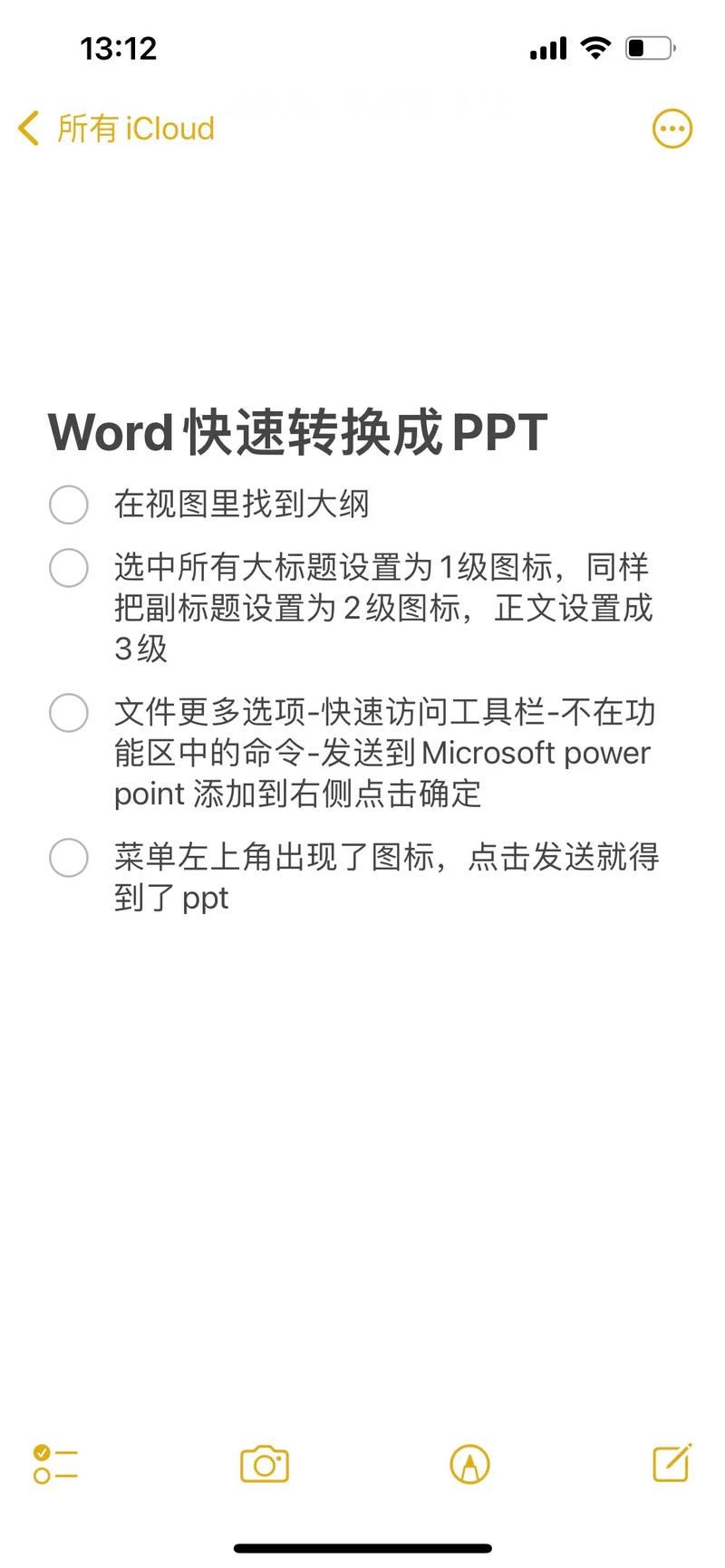Screen dimensions: 725x1568
Task: Tap the cellular signal bars
Action: [x=547, y=48]
